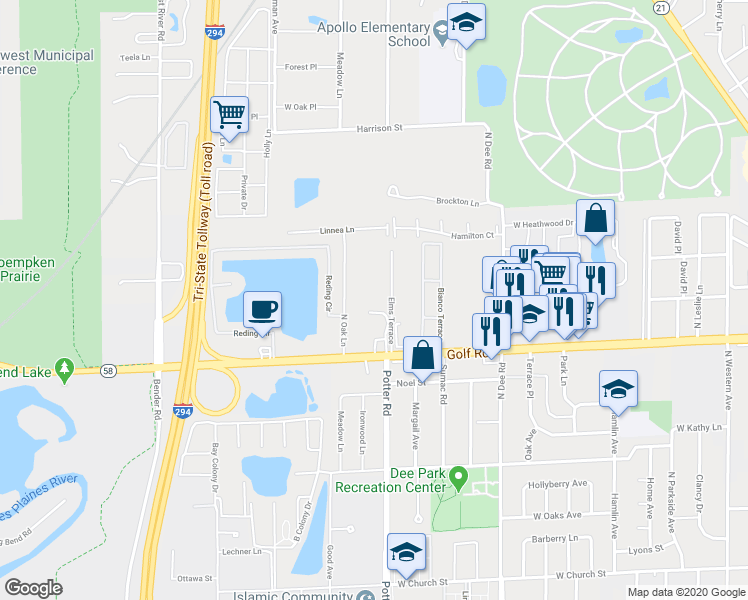Tap the school marker above W Church St
Screen dimensions: 748x600
coord(406,553)
